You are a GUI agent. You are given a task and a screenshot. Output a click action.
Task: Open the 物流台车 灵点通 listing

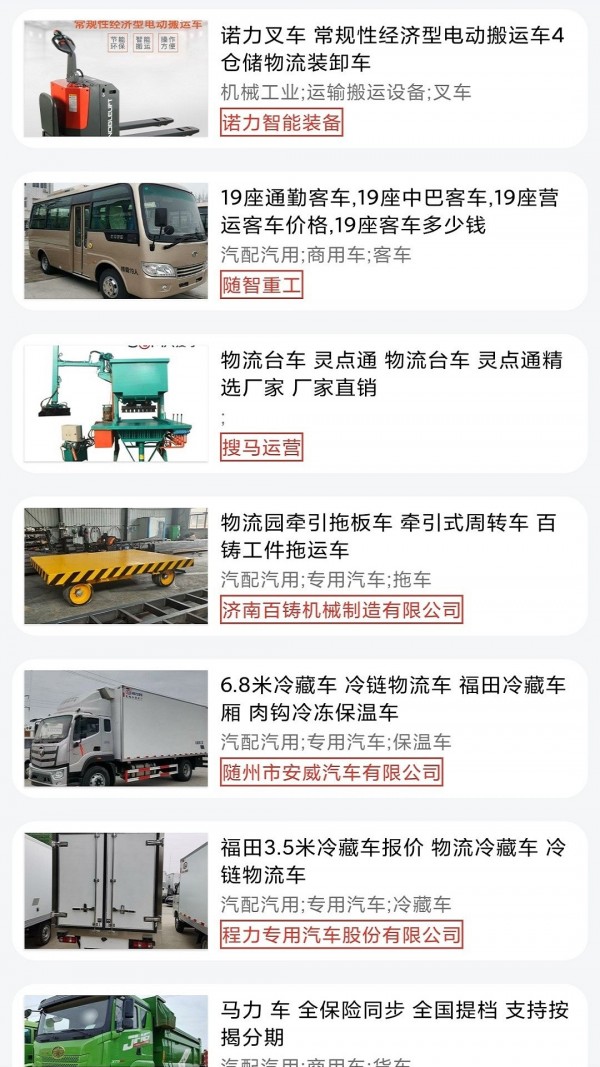(391, 373)
